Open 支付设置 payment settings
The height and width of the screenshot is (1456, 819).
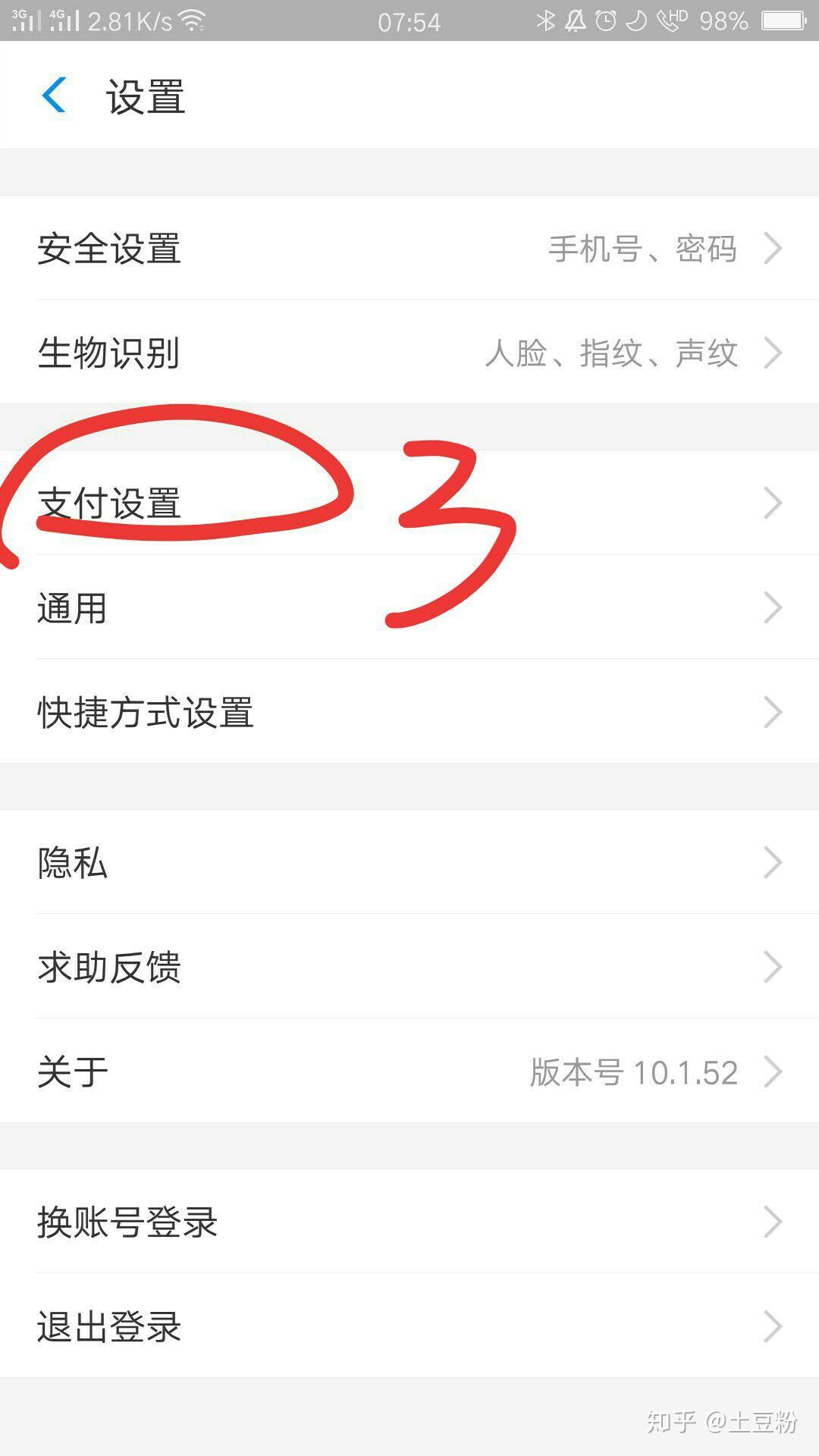(x=409, y=503)
